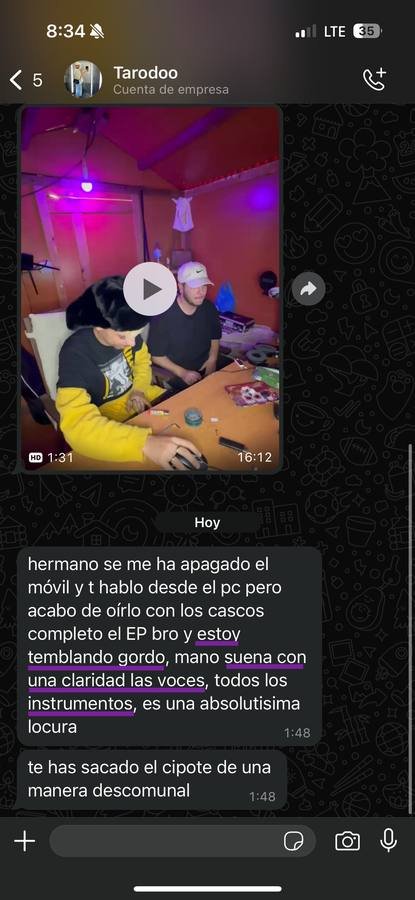Start a call with Tarodoo
This screenshot has height=900, width=415.
[x=375, y=80]
